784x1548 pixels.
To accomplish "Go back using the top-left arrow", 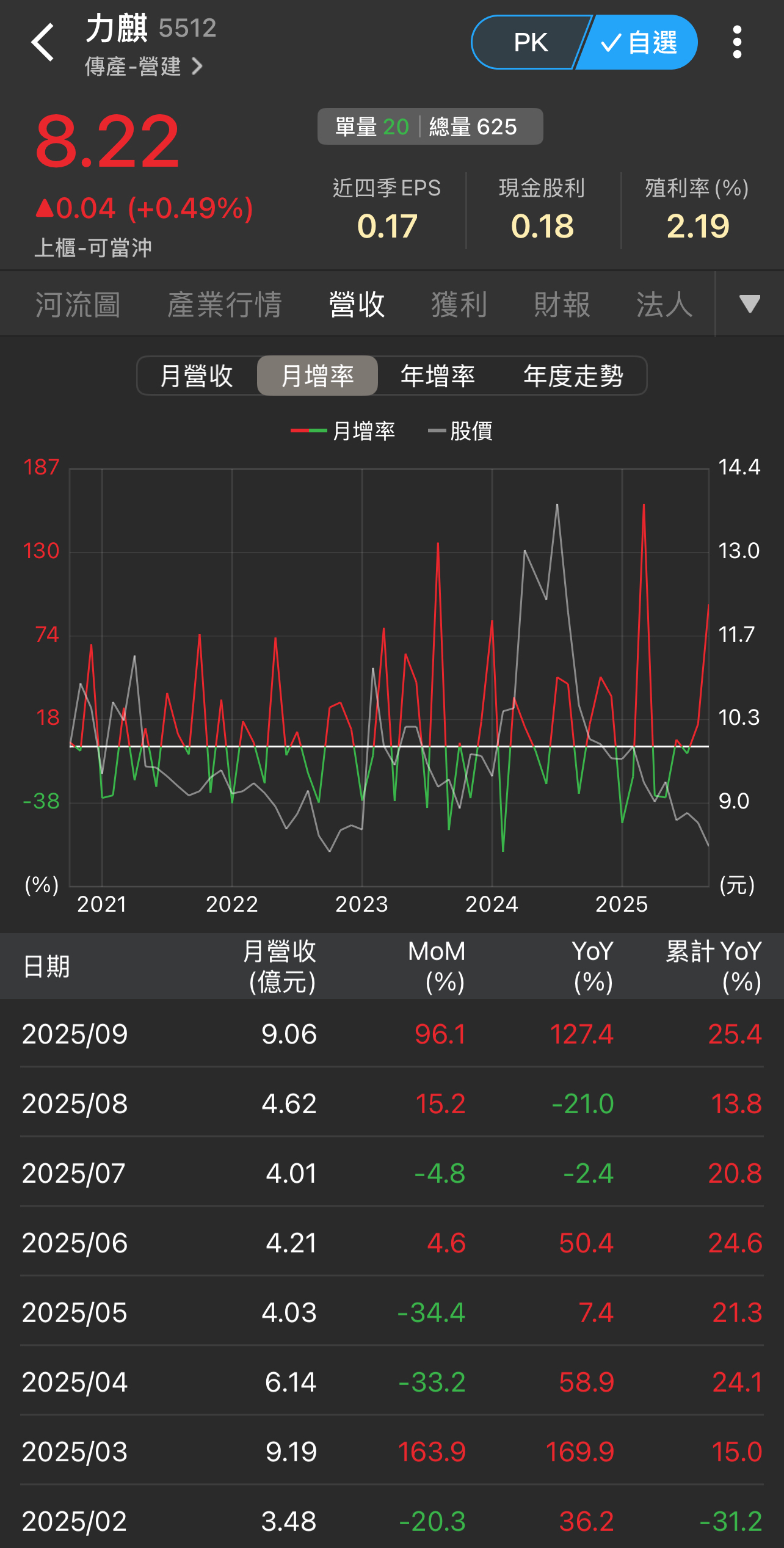I will pos(43,43).
